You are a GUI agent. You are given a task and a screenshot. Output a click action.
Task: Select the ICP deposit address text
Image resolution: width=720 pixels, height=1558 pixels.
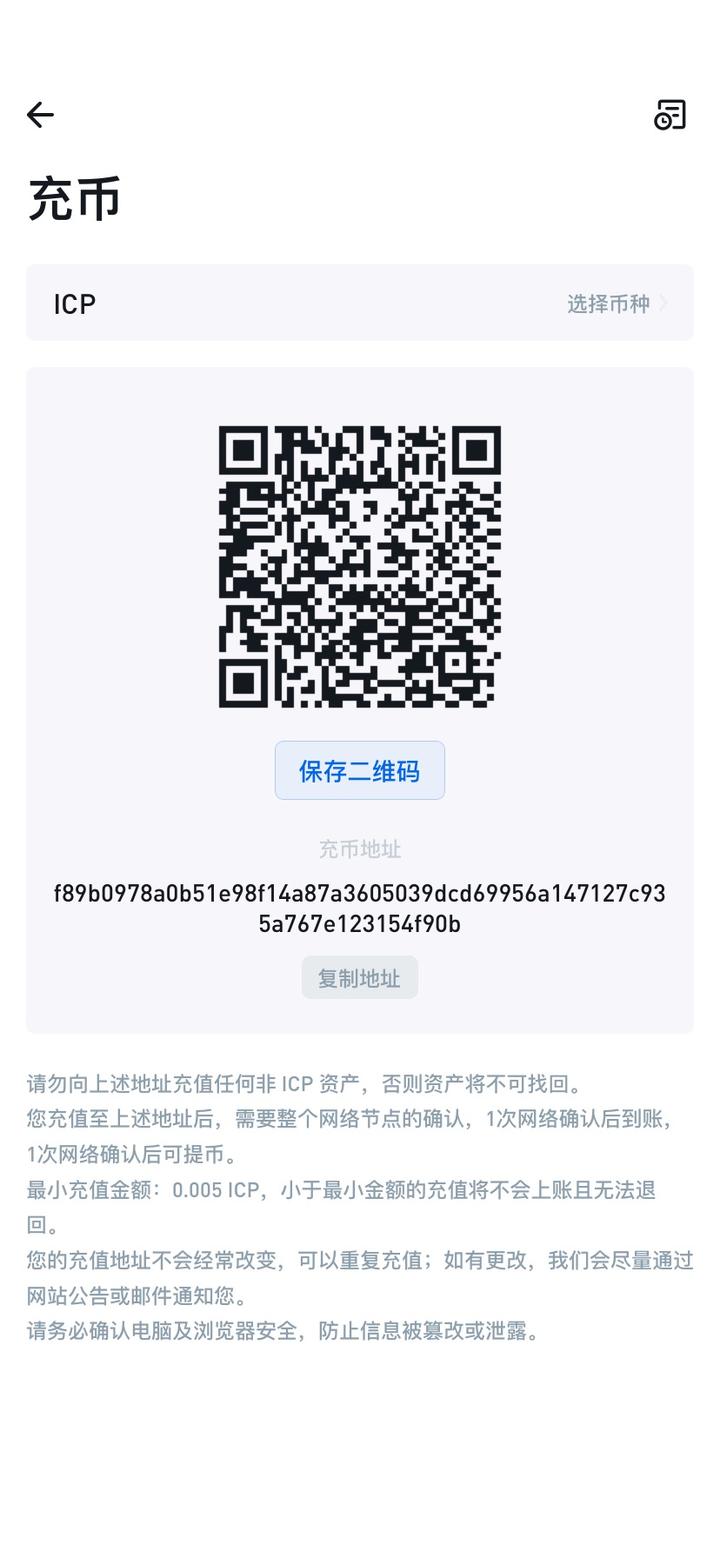[x=359, y=908]
